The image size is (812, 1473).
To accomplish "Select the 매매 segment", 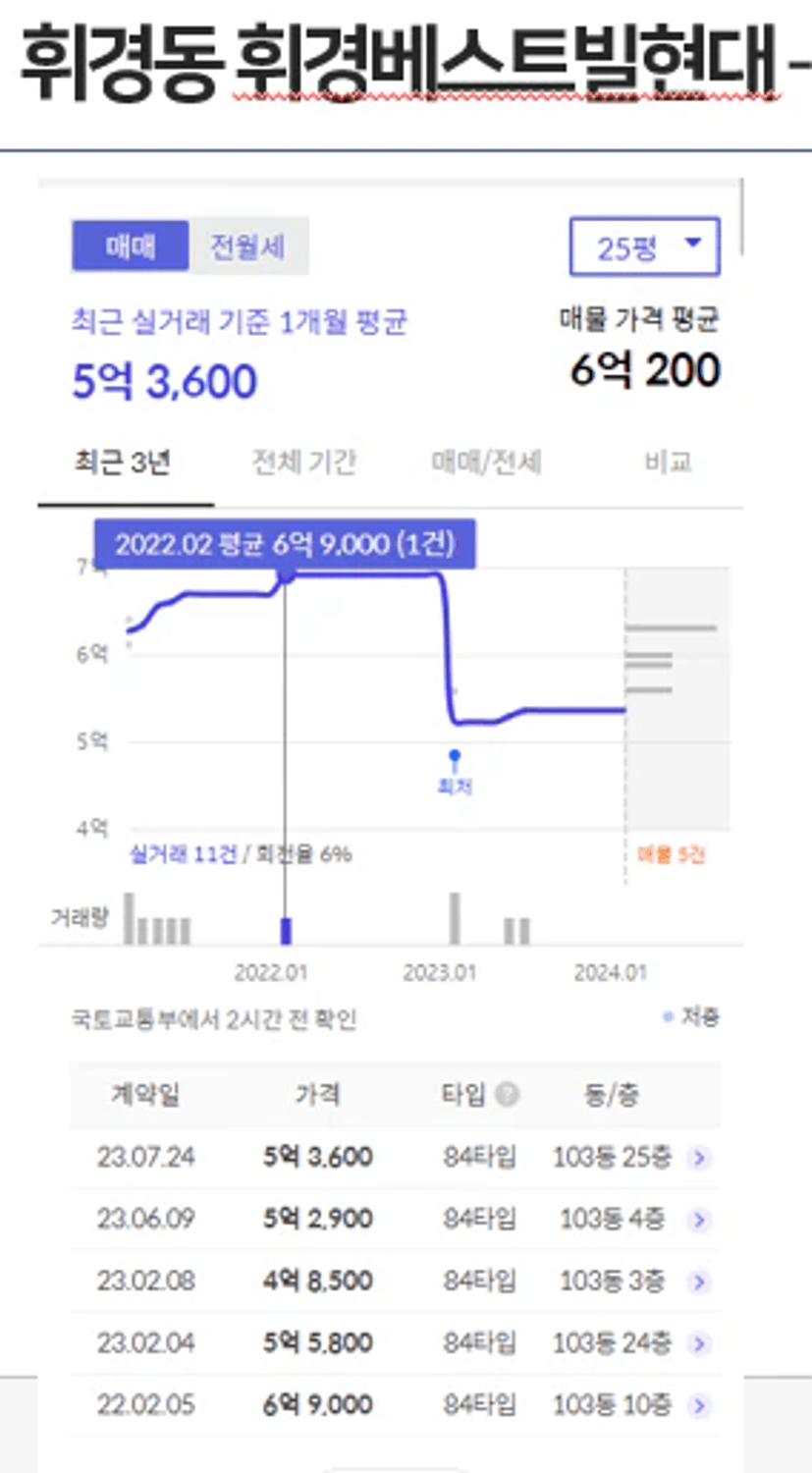I will [x=130, y=245].
